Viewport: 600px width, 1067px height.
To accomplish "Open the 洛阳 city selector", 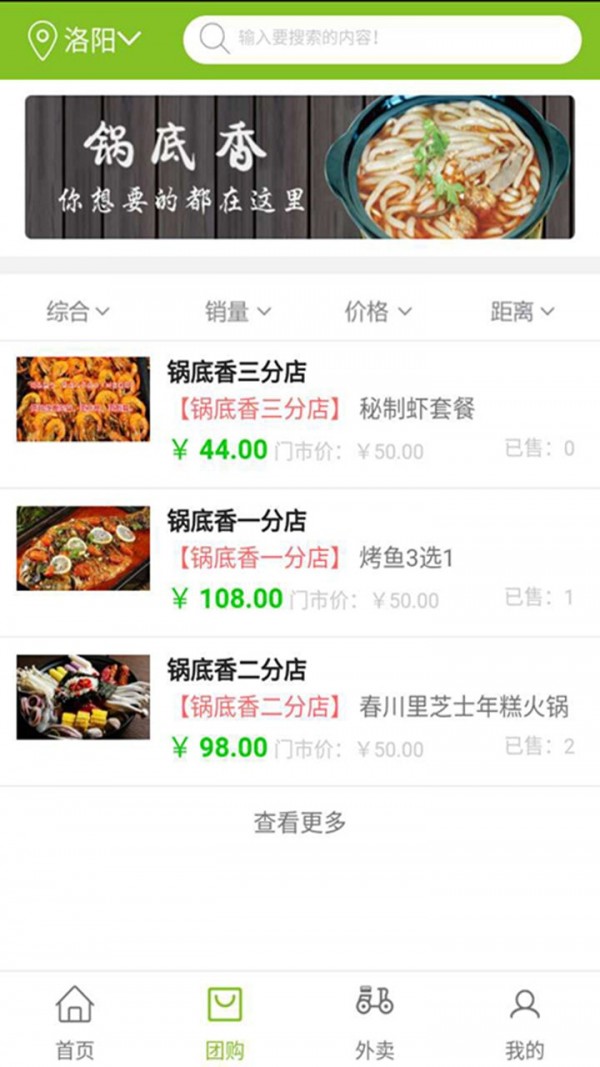I will pyautogui.click(x=87, y=40).
